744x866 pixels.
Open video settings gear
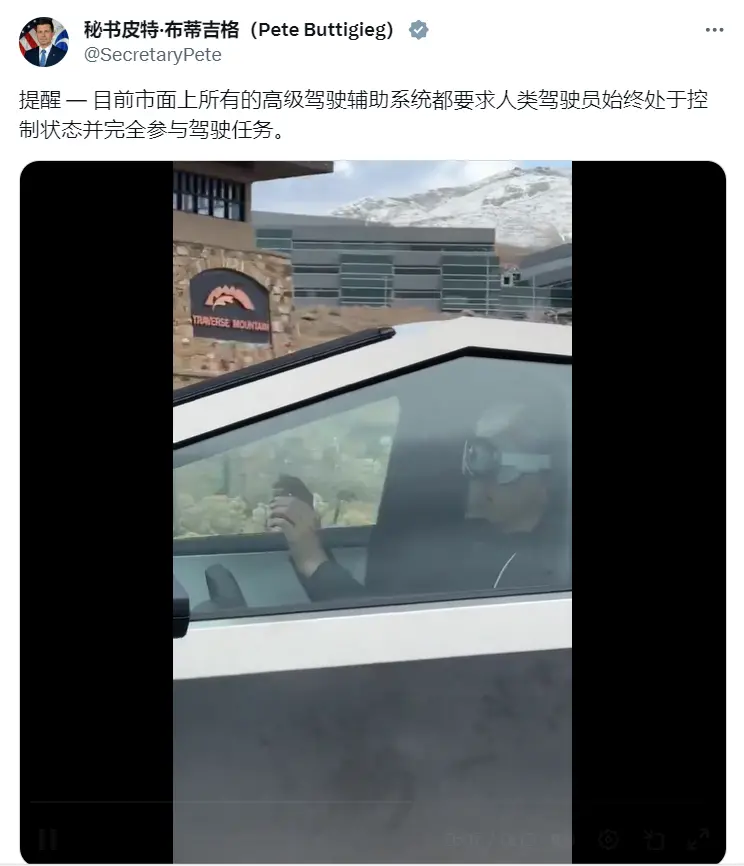[608, 839]
